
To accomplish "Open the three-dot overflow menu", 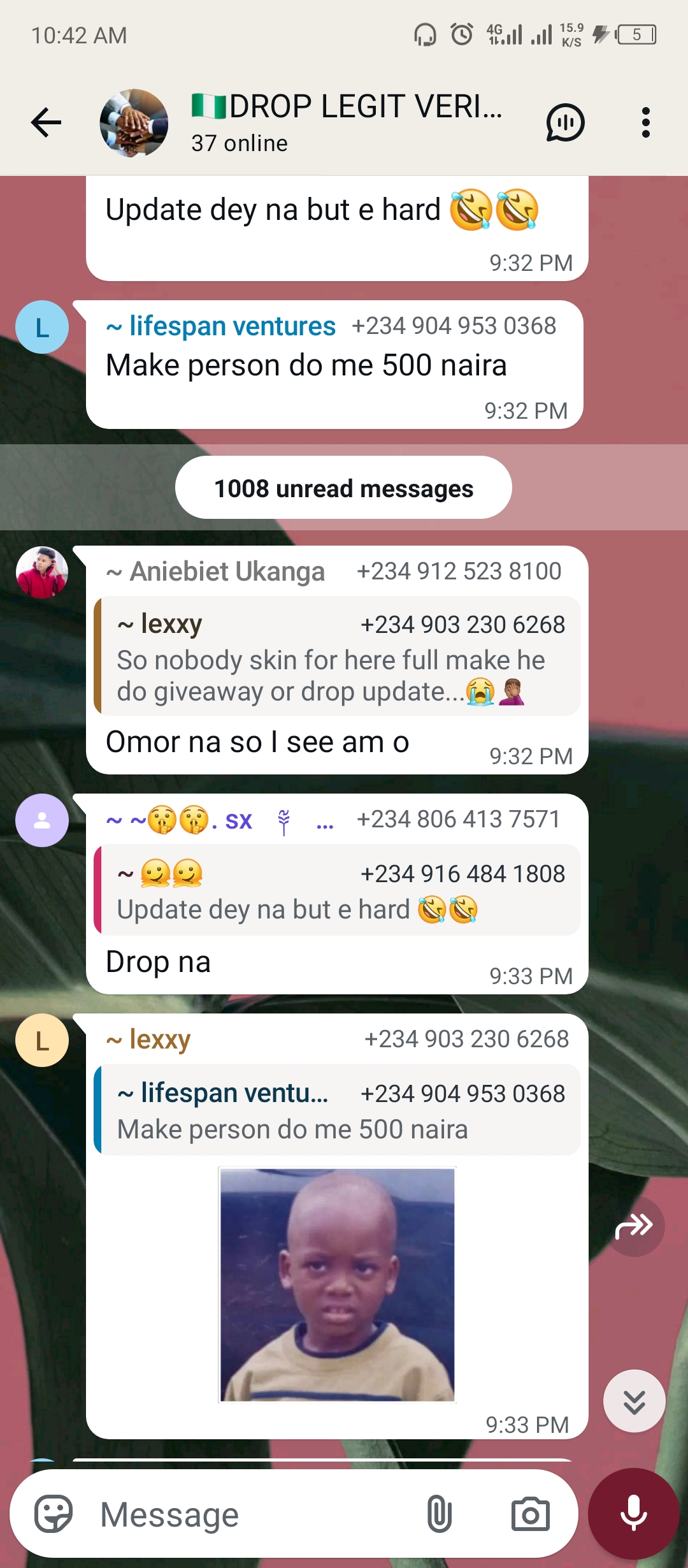I will pyautogui.click(x=645, y=122).
